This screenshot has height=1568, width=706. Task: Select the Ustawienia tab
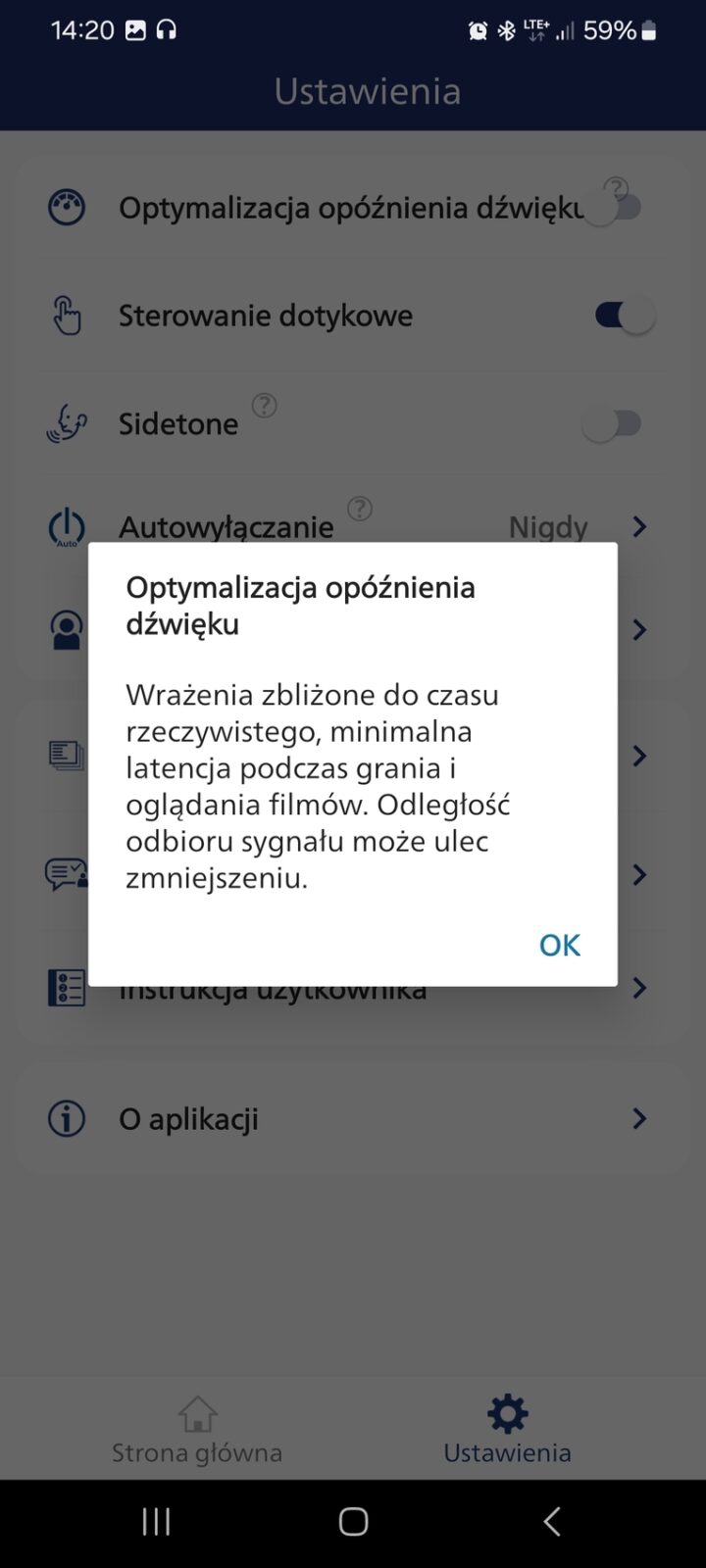[x=507, y=1430]
